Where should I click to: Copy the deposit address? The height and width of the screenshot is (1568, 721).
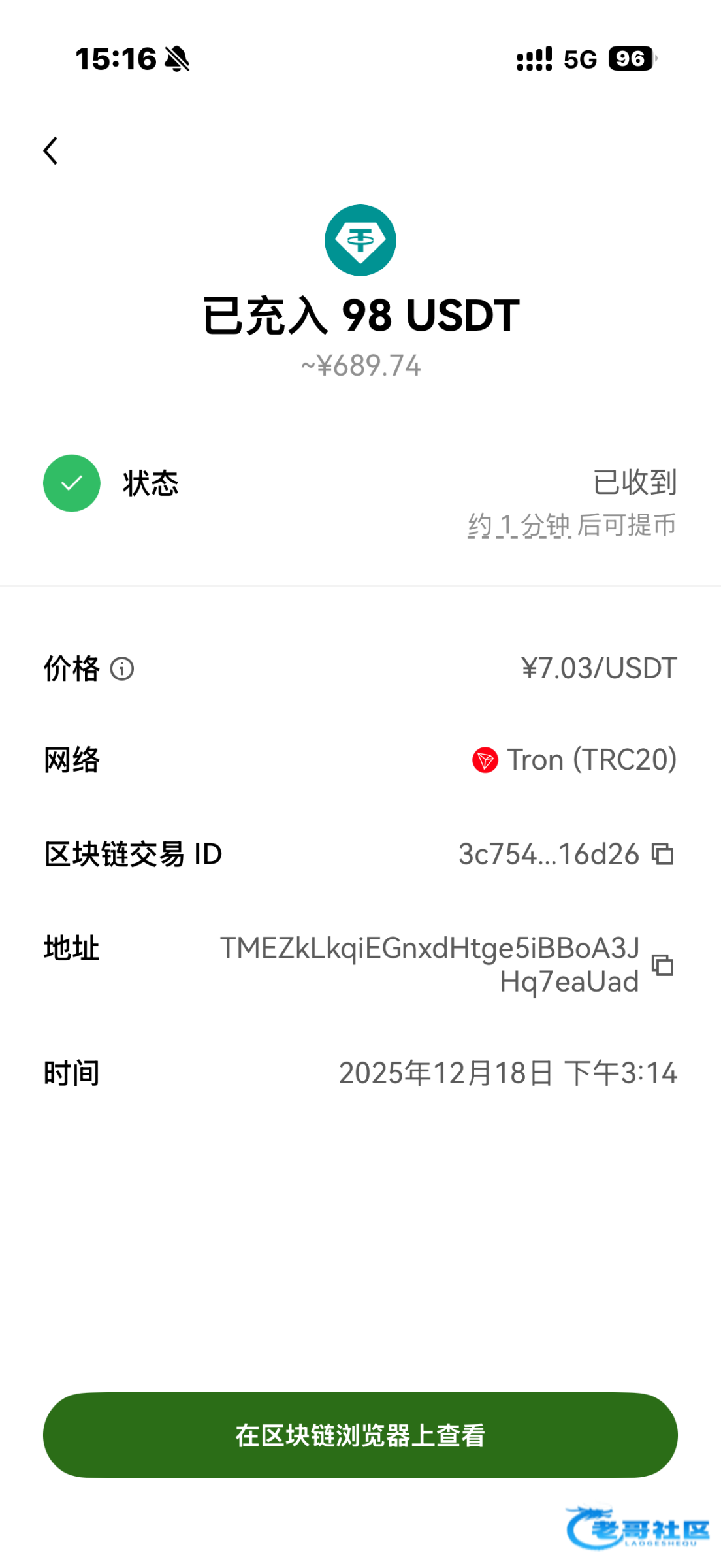(x=663, y=965)
